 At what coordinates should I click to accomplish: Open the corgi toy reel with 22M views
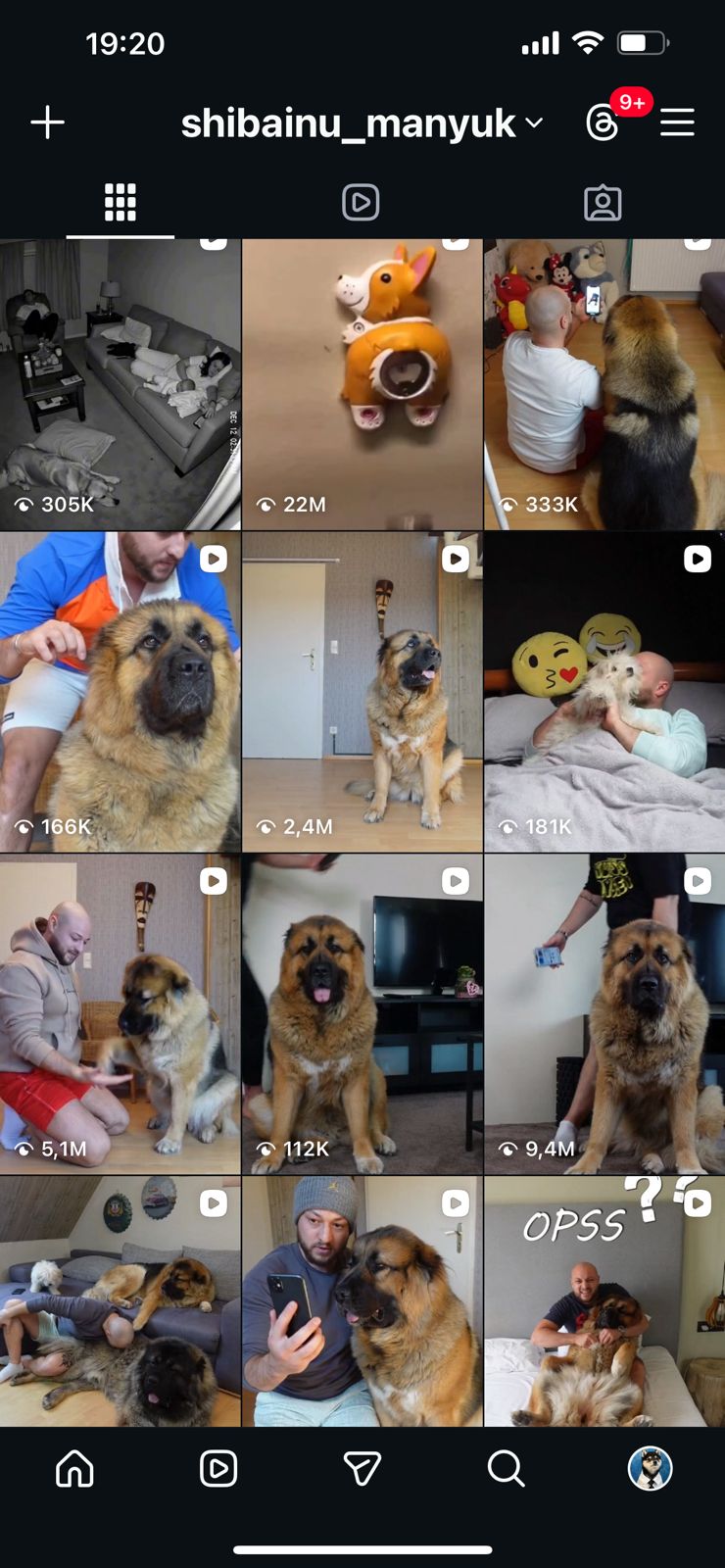[x=362, y=384]
